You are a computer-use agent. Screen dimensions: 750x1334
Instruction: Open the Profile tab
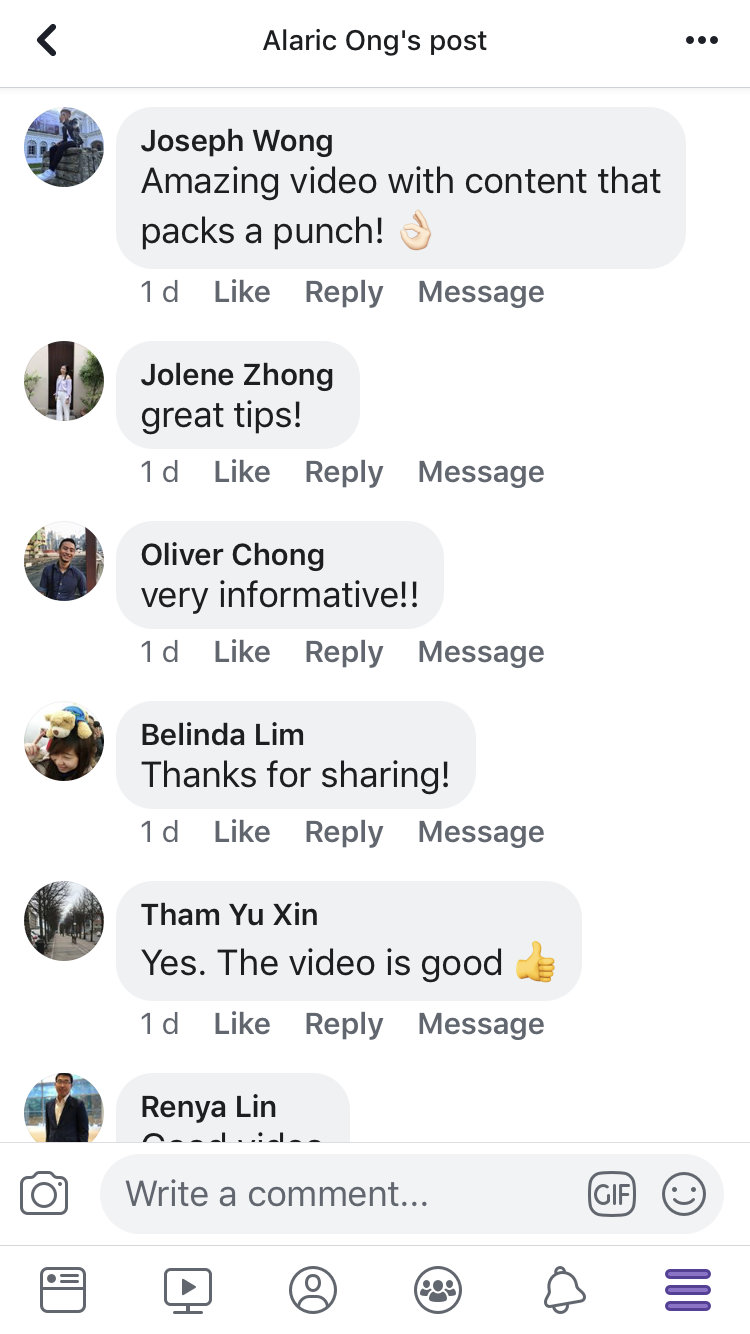pyautogui.click(x=313, y=1289)
